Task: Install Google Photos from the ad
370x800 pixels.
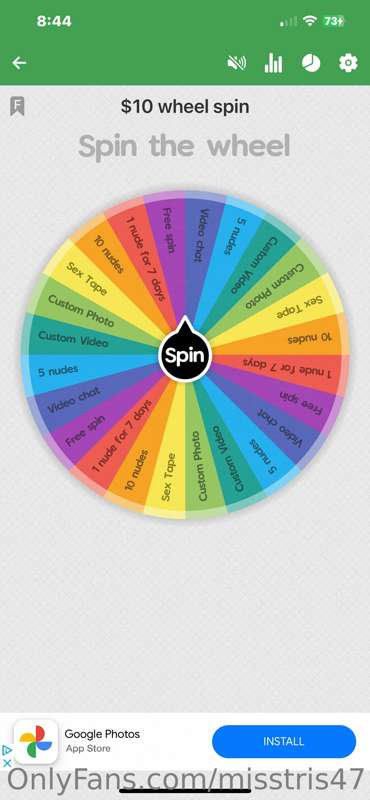Action: pyautogui.click(x=284, y=741)
